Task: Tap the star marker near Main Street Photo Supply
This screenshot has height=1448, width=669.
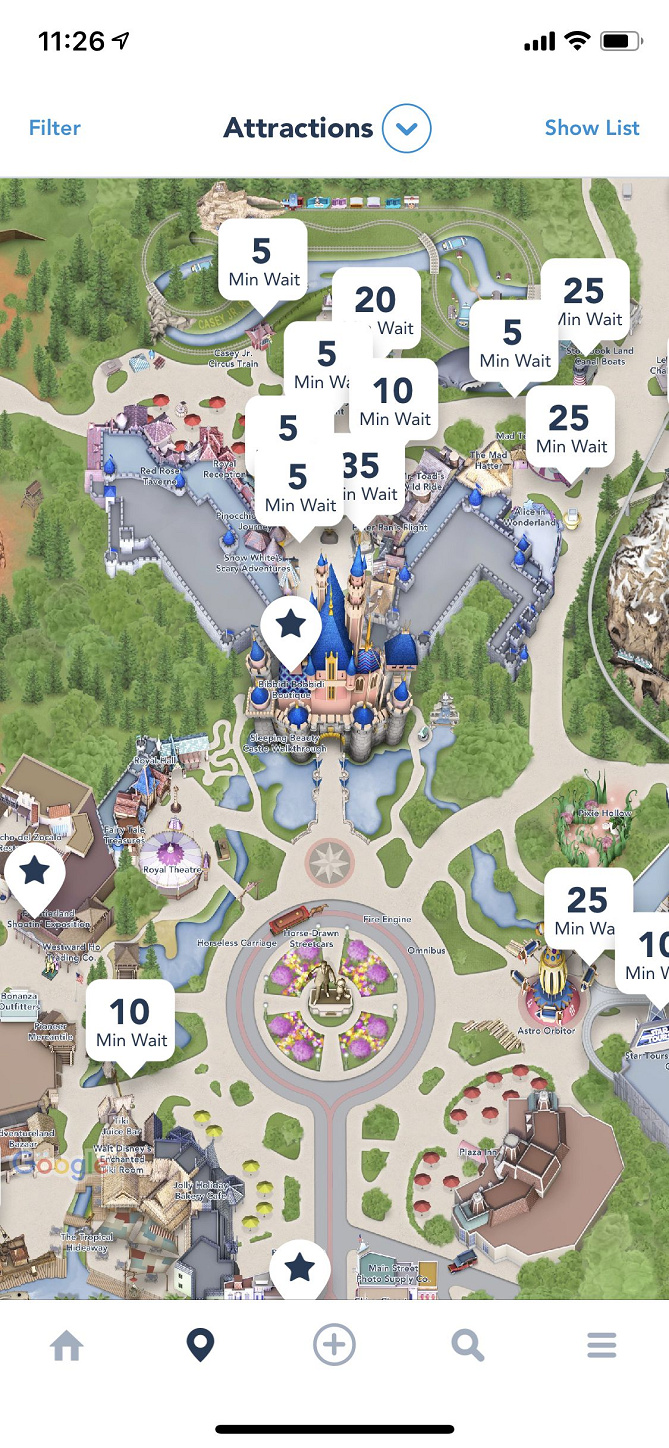Action: (x=300, y=1271)
